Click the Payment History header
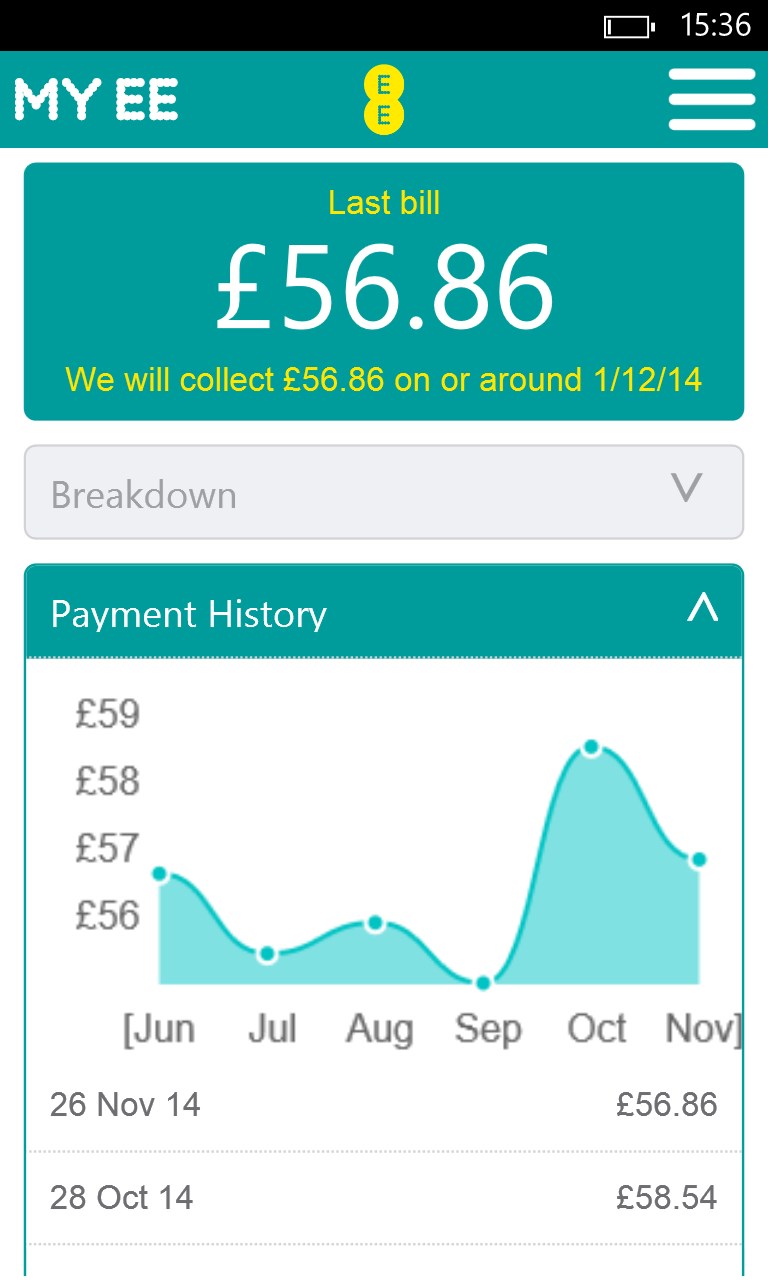Screen dimensions: 768x1280 [189, 613]
